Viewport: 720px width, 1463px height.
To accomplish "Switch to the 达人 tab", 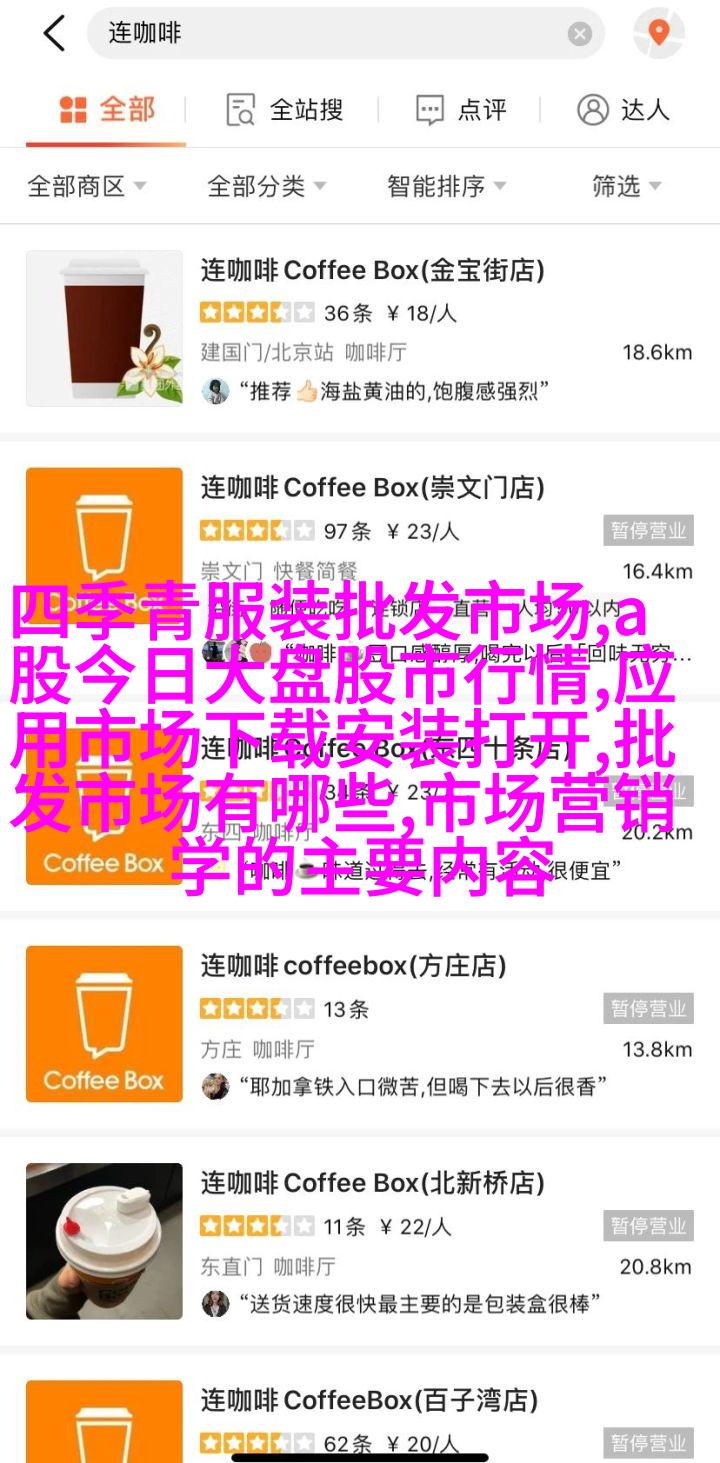I will tap(623, 110).
